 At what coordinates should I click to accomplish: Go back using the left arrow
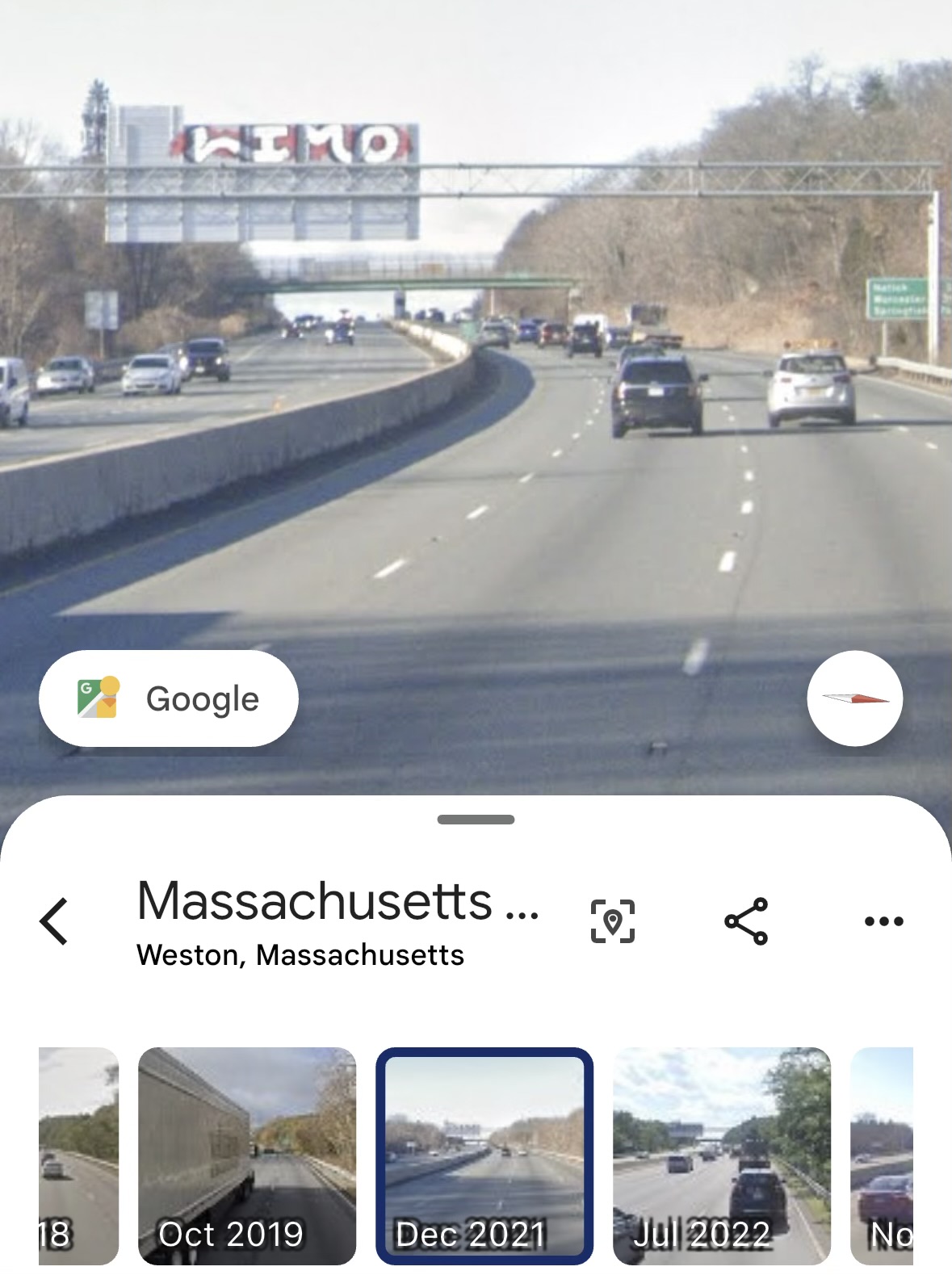coord(54,921)
